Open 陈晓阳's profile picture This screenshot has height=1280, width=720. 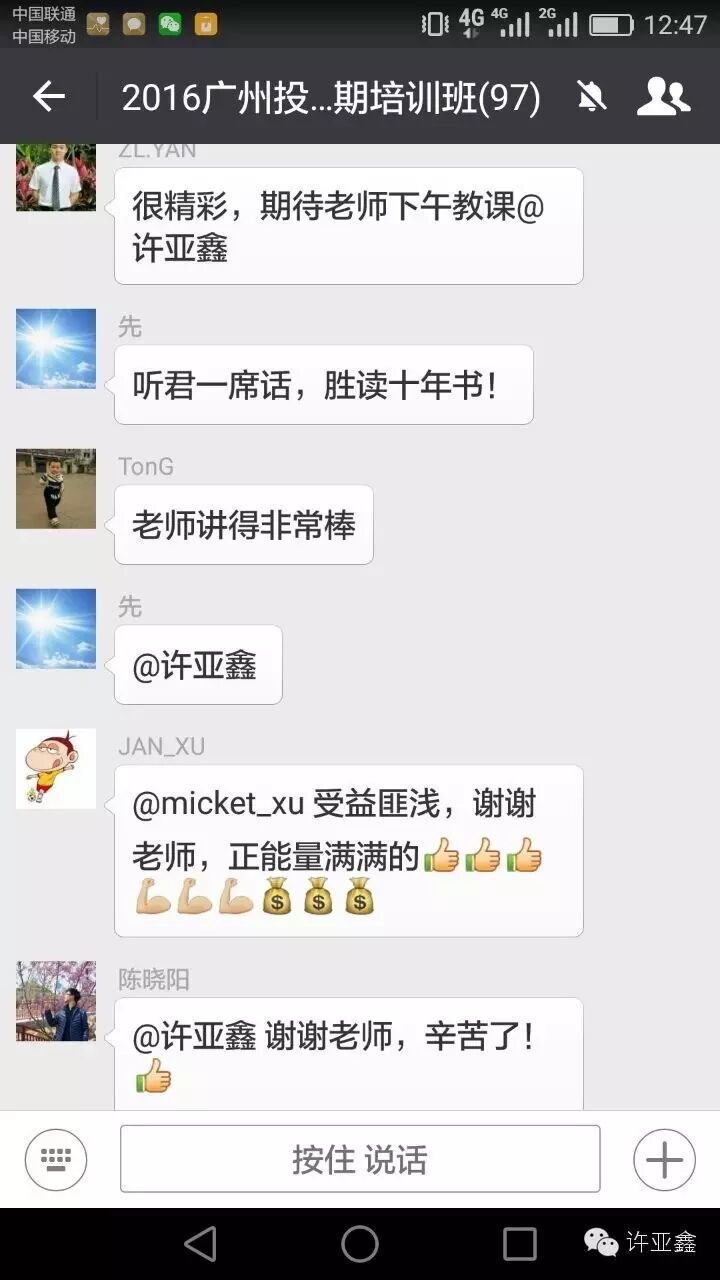coord(56,1001)
